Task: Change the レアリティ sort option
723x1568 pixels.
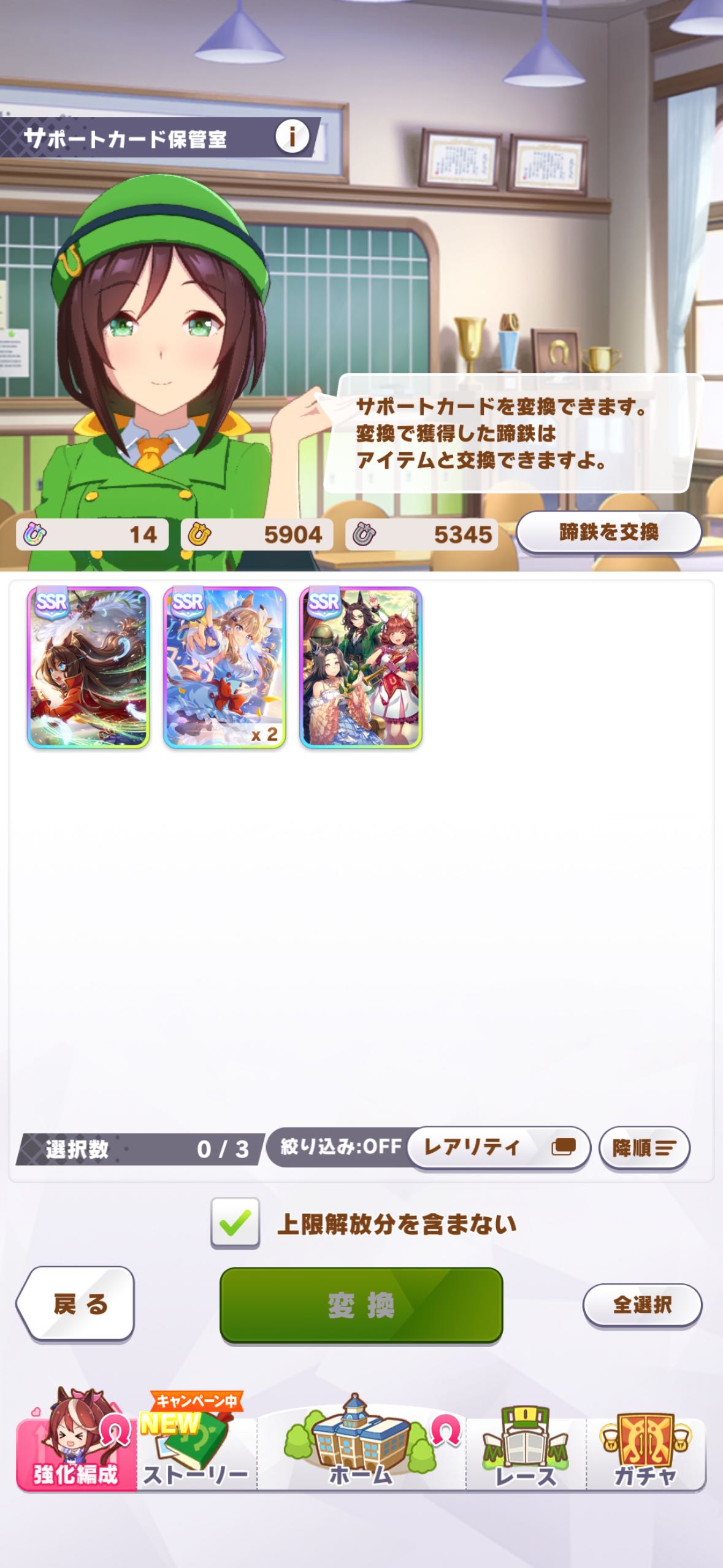Action: (499, 1147)
